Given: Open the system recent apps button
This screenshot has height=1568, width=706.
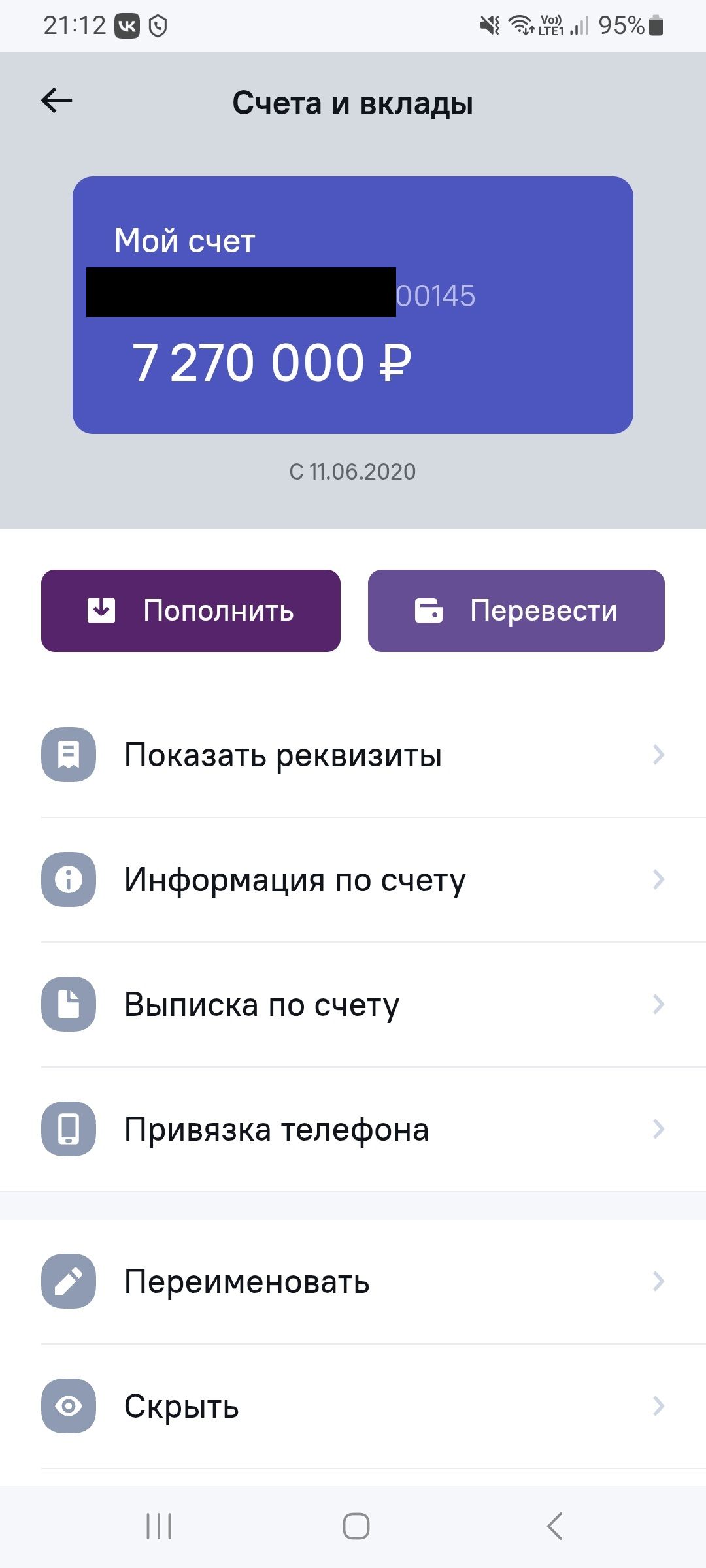Looking at the screenshot, I should pyautogui.click(x=159, y=1526).
